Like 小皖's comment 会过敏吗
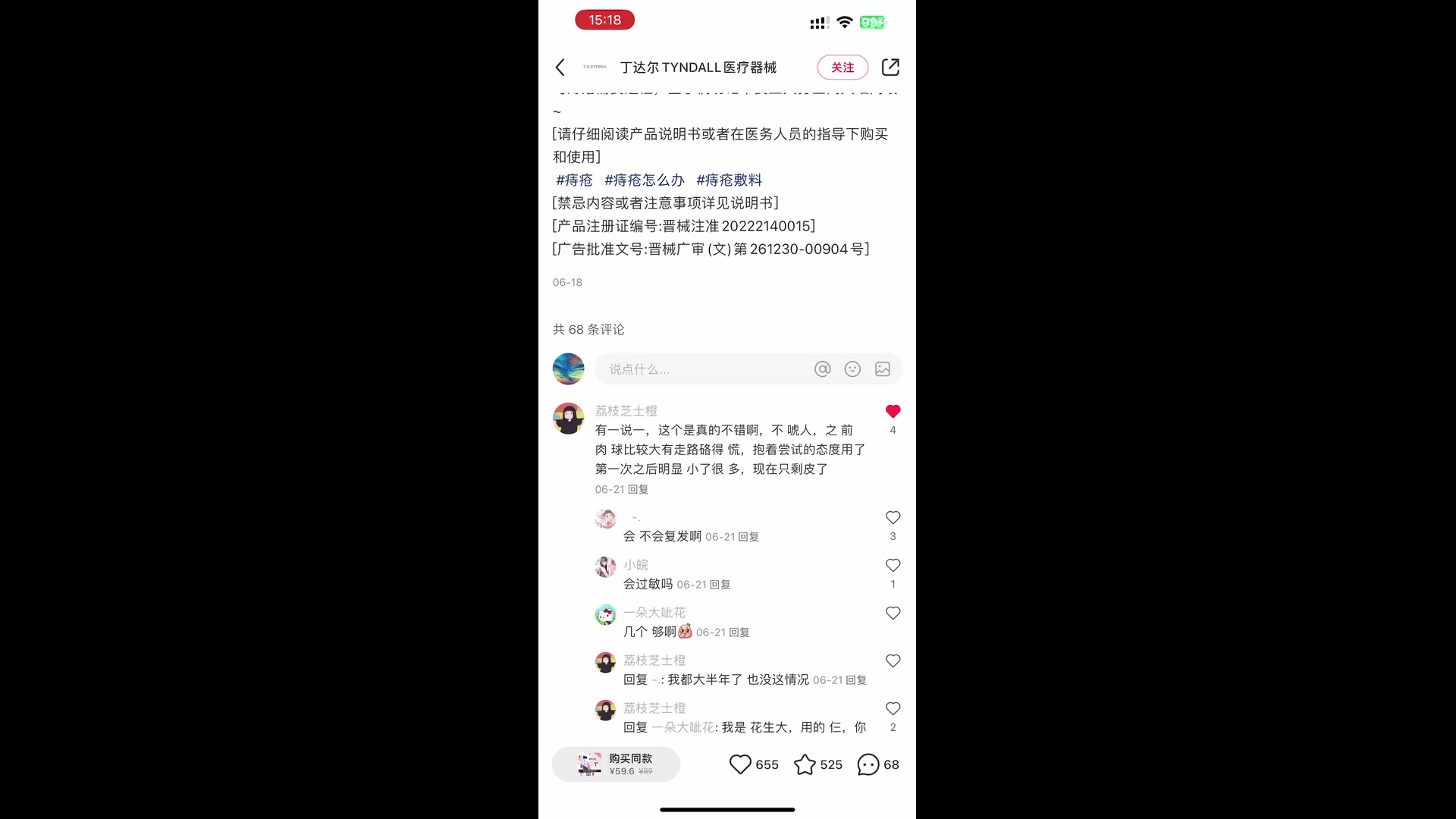The height and width of the screenshot is (819, 1456). point(893,566)
